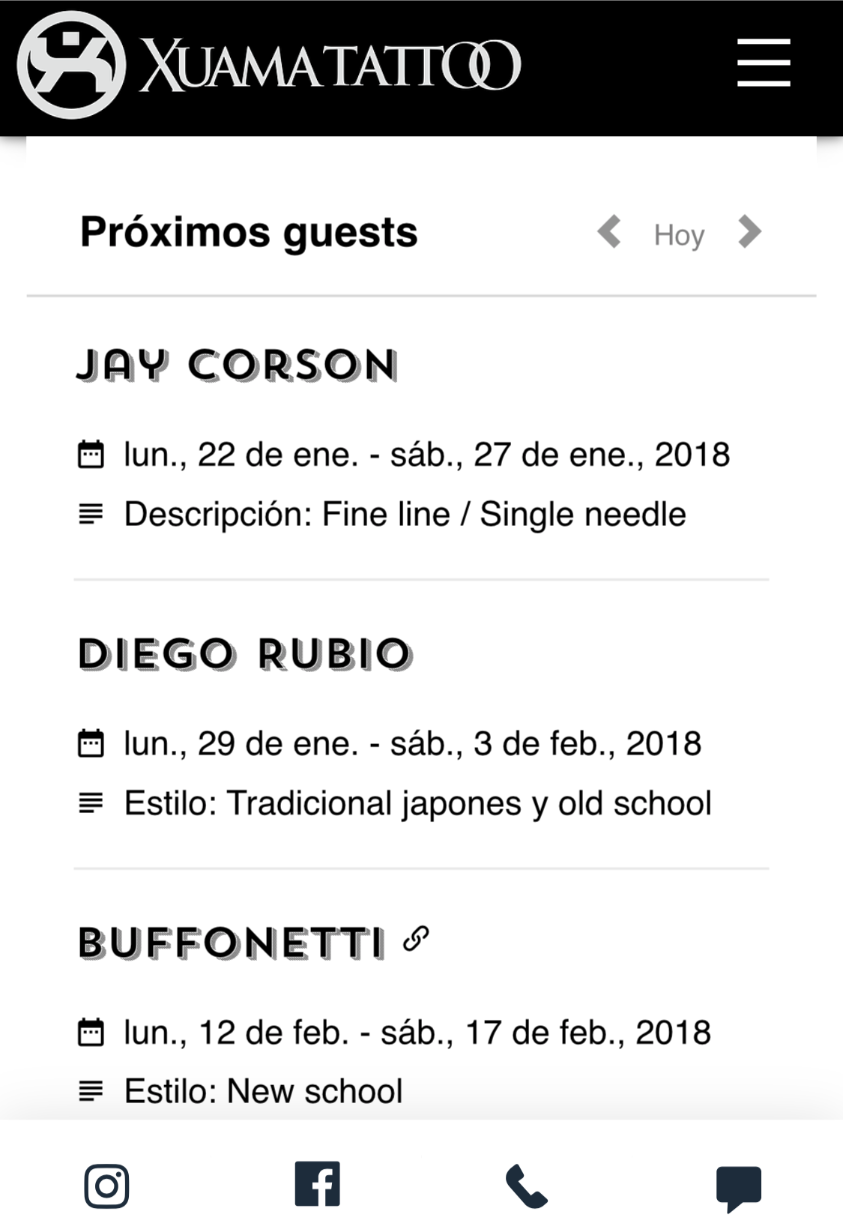Start a chat via the message bubble
The height and width of the screenshot is (1231, 843).
(x=738, y=1187)
